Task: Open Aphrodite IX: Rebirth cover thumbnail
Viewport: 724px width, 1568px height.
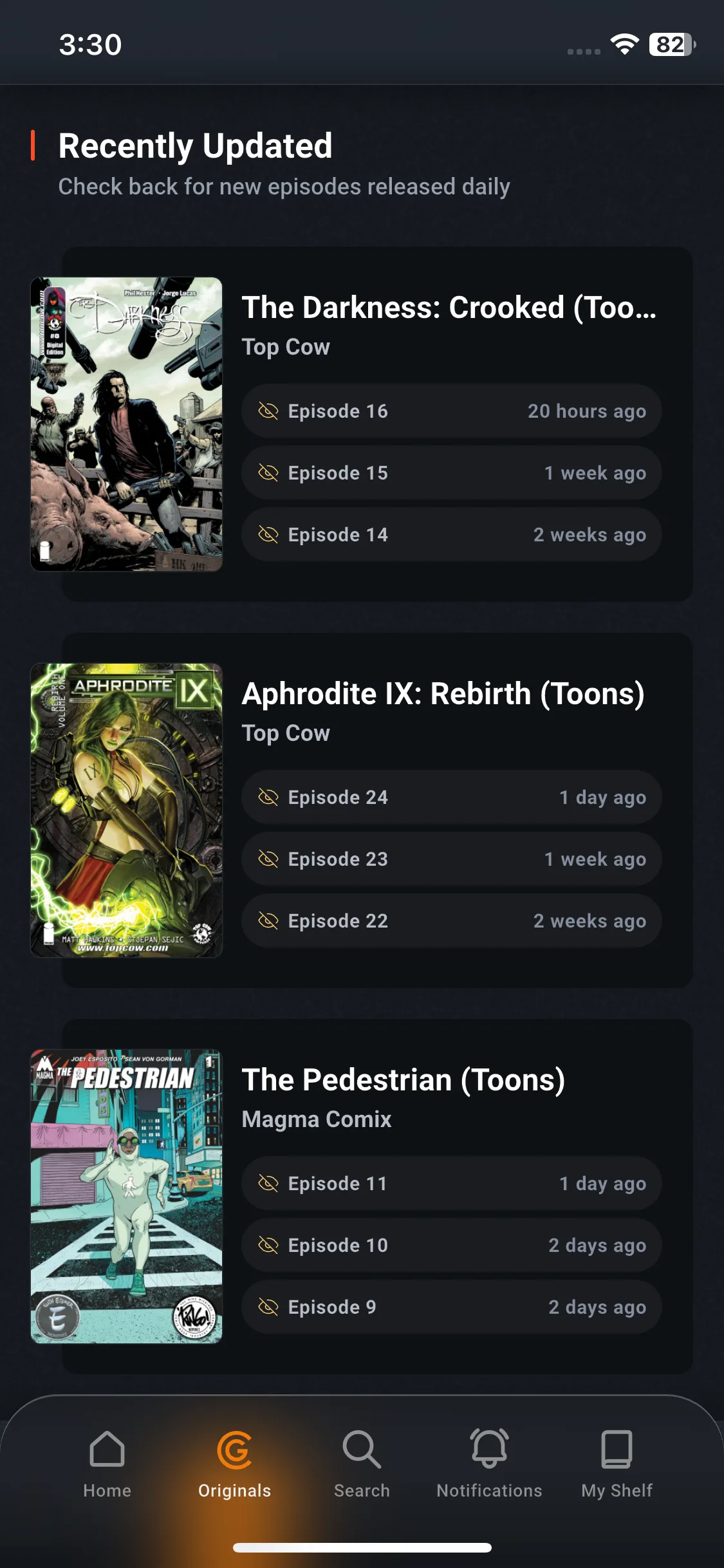Action: coord(127,810)
